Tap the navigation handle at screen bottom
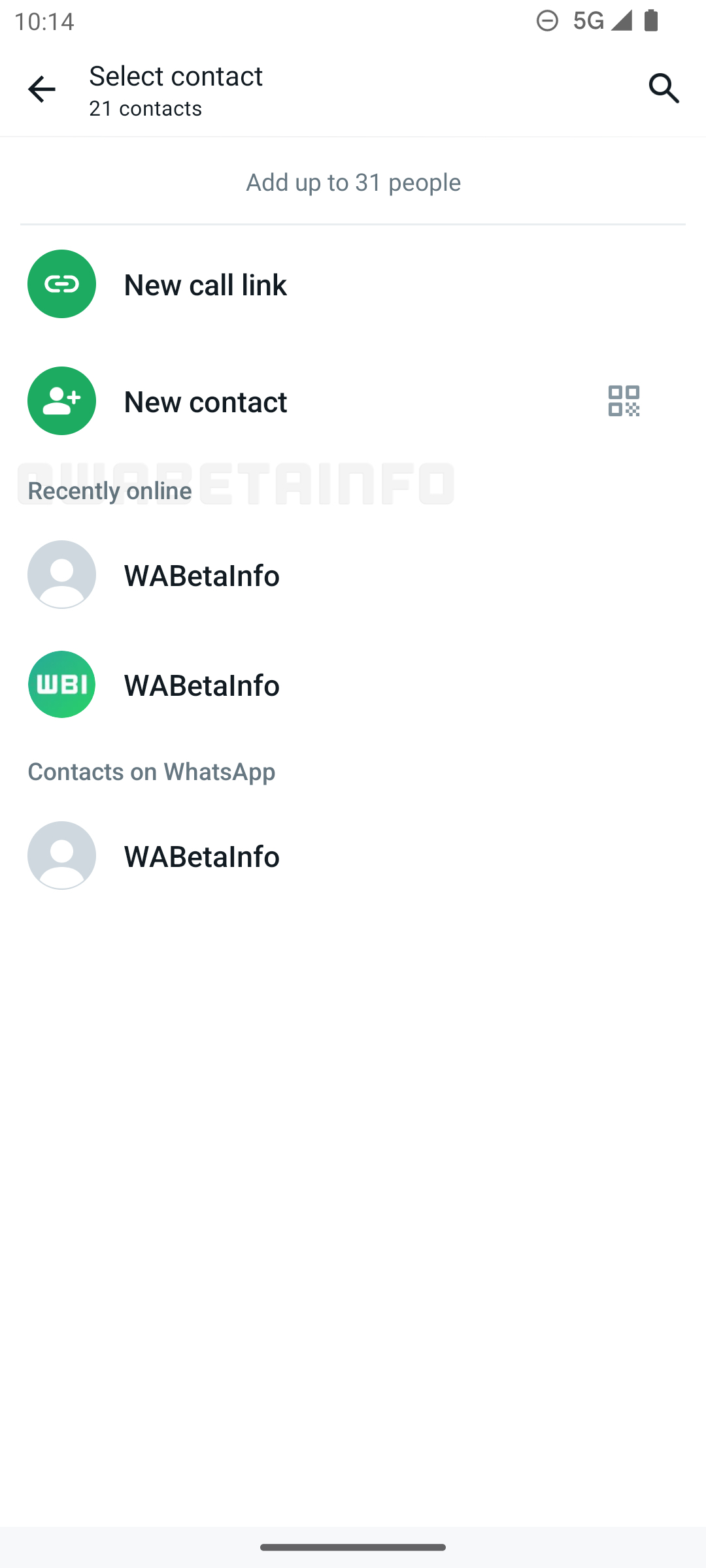 [353, 1546]
